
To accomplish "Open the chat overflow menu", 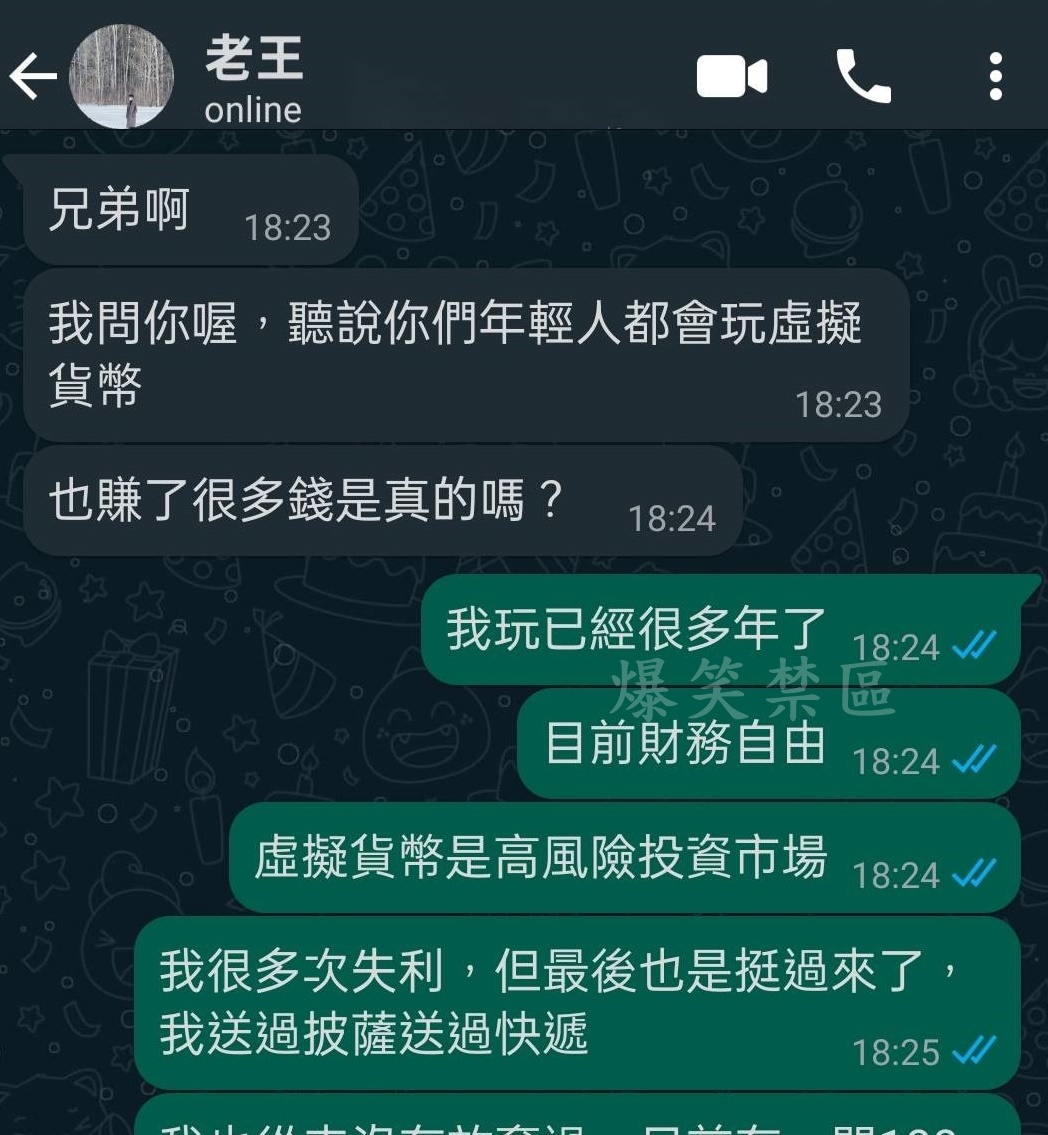I will click(x=994, y=77).
